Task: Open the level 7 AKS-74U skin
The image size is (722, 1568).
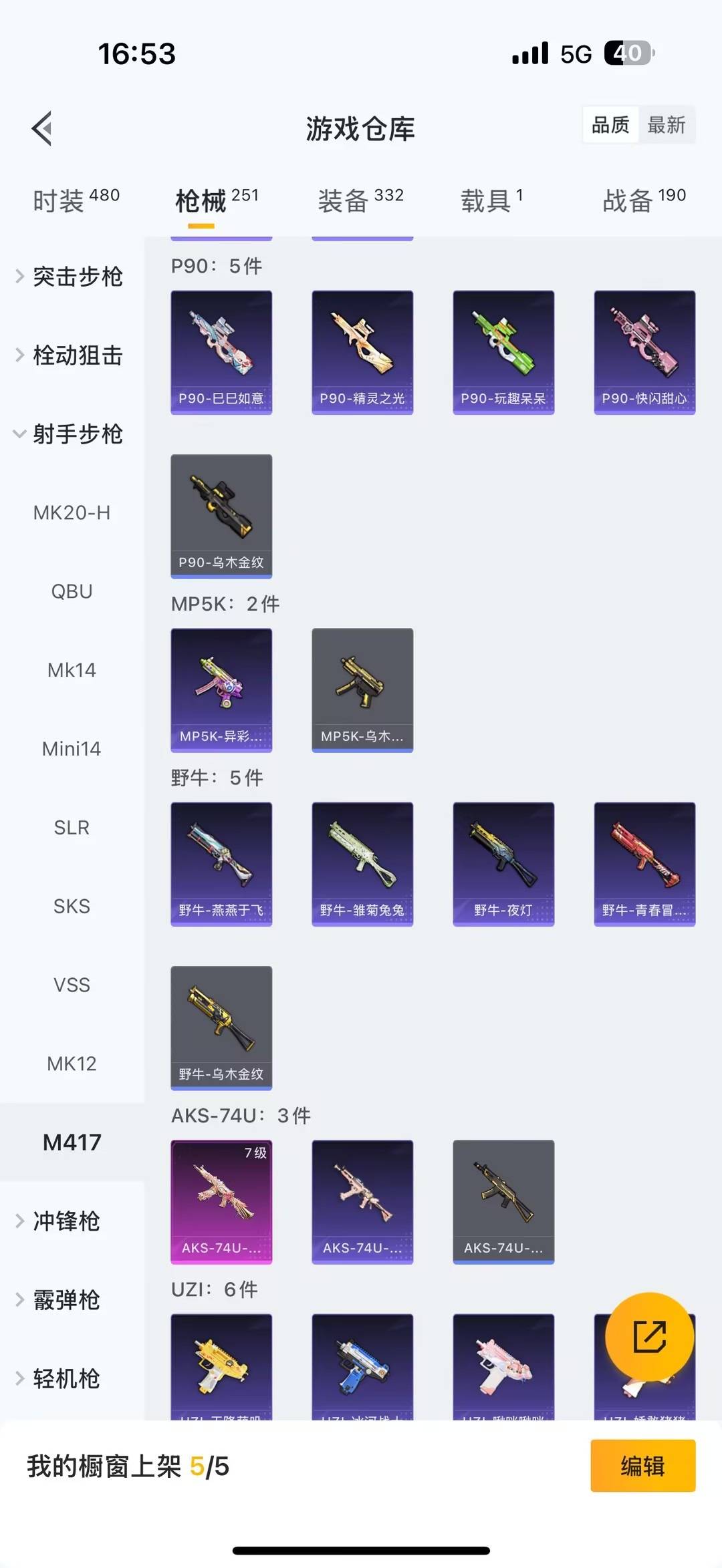Action: 221,1201
